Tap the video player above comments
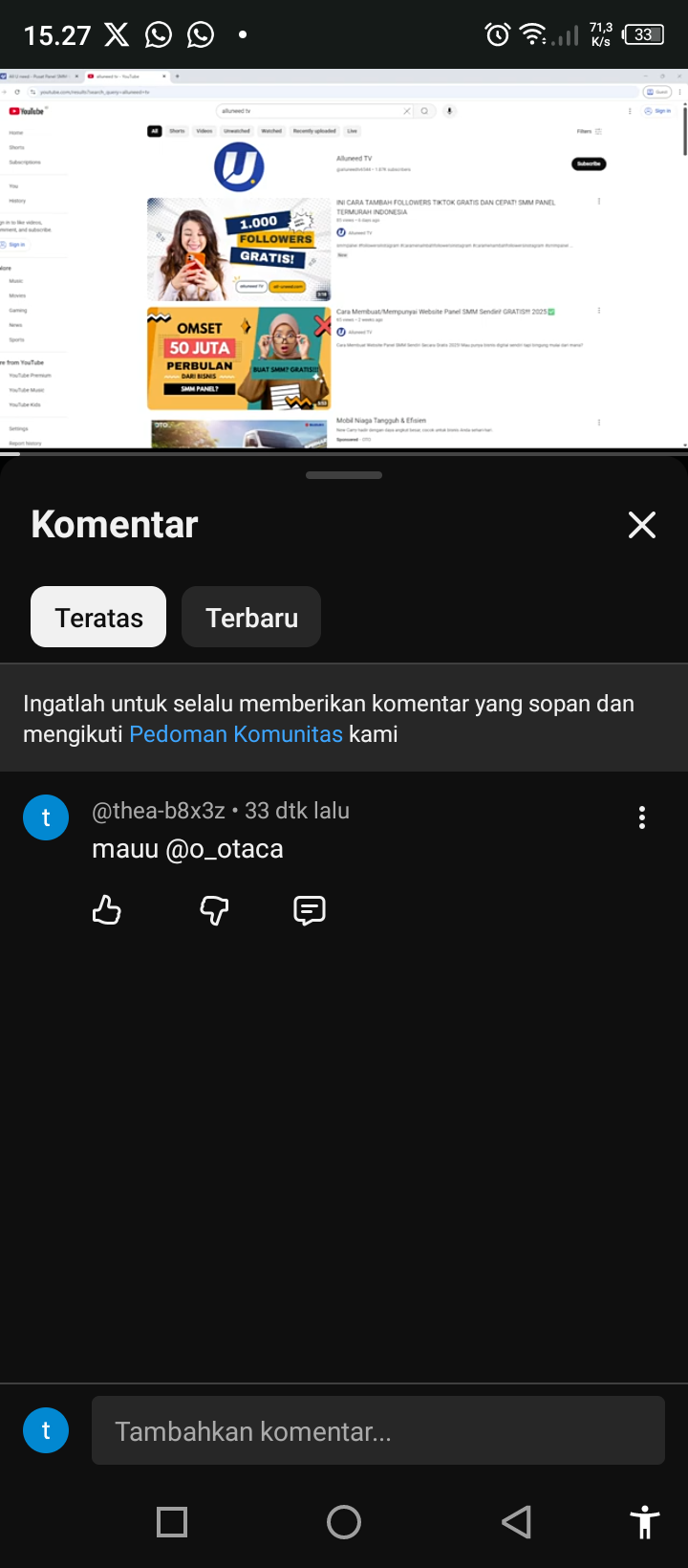688x1568 pixels. [x=344, y=258]
